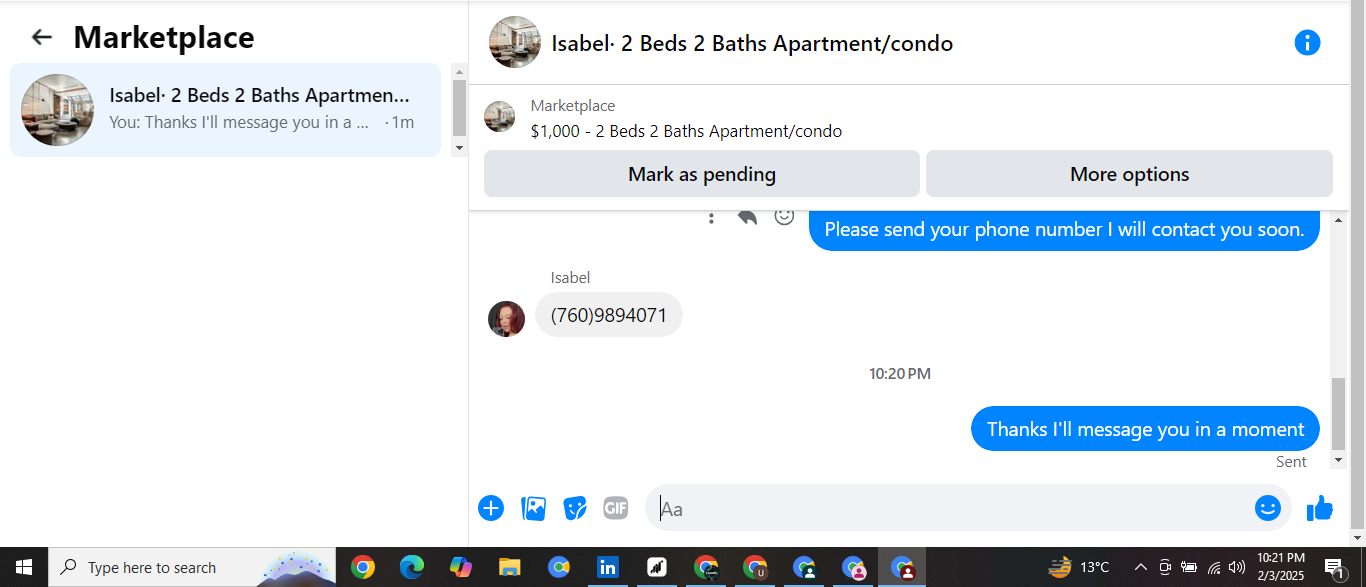Image resolution: width=1366 pixels, height=587 pixels.
Task: Open the GIF picker
Action: coord(616,509)
